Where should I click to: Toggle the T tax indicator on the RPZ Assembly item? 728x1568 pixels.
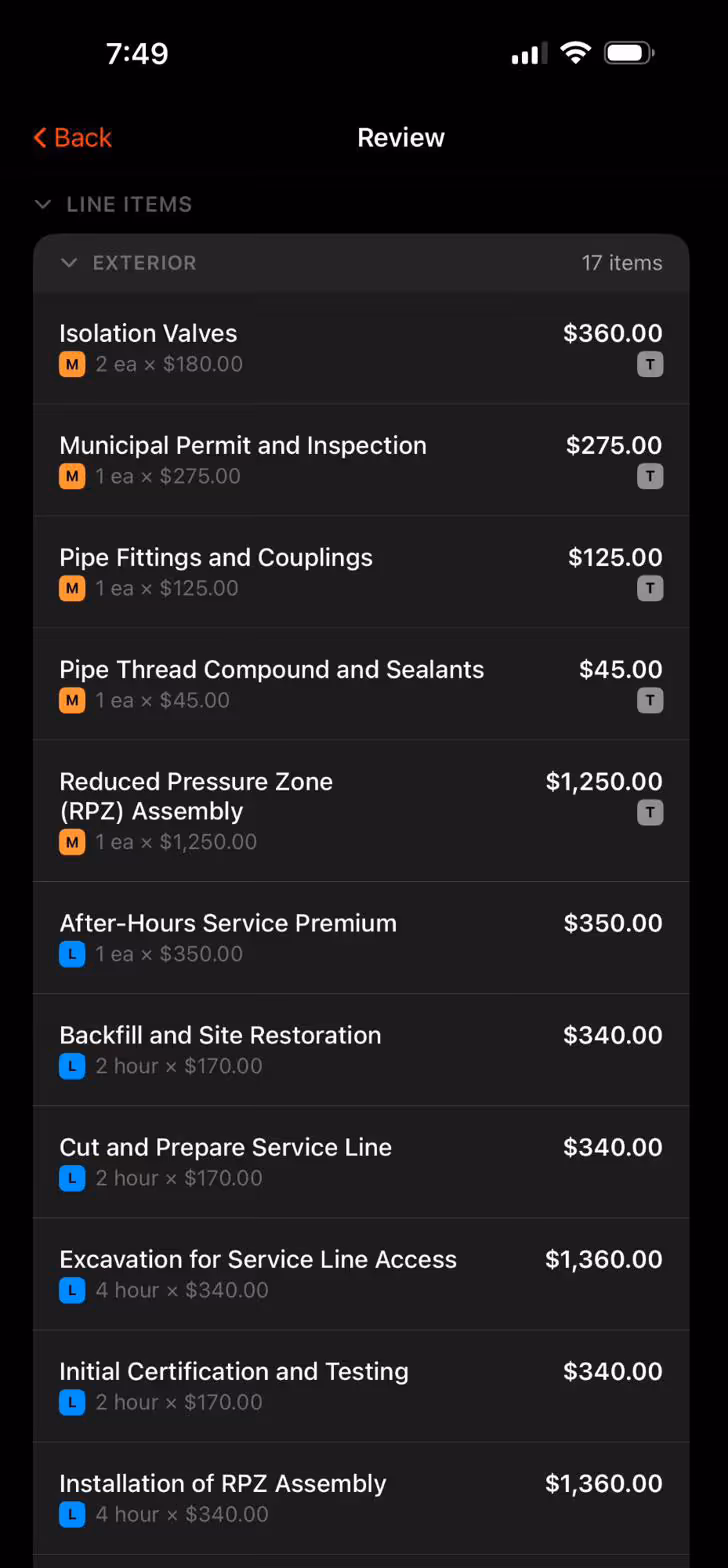coord(651,812)
